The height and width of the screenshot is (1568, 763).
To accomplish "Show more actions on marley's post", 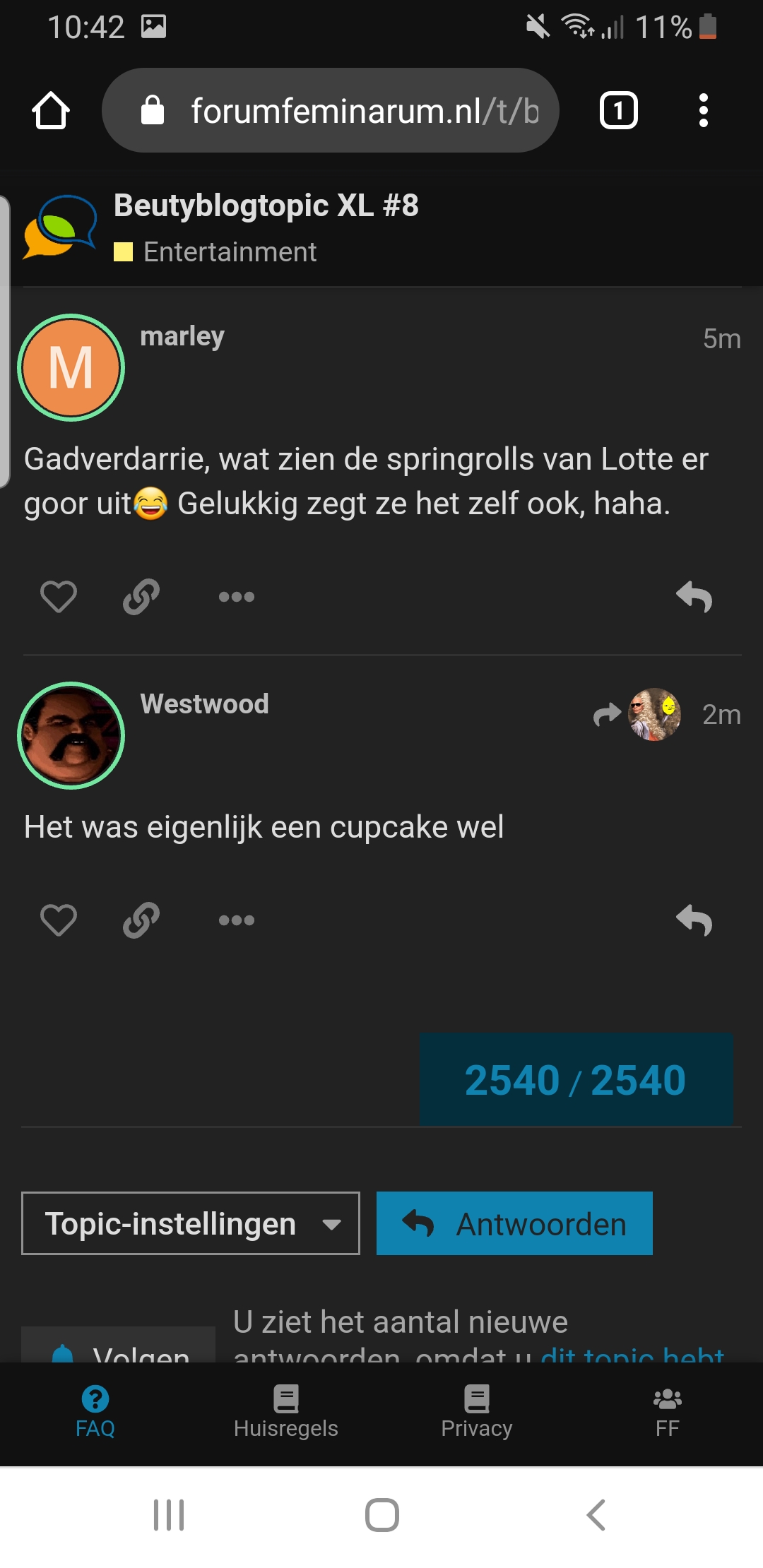I will 237,597.
